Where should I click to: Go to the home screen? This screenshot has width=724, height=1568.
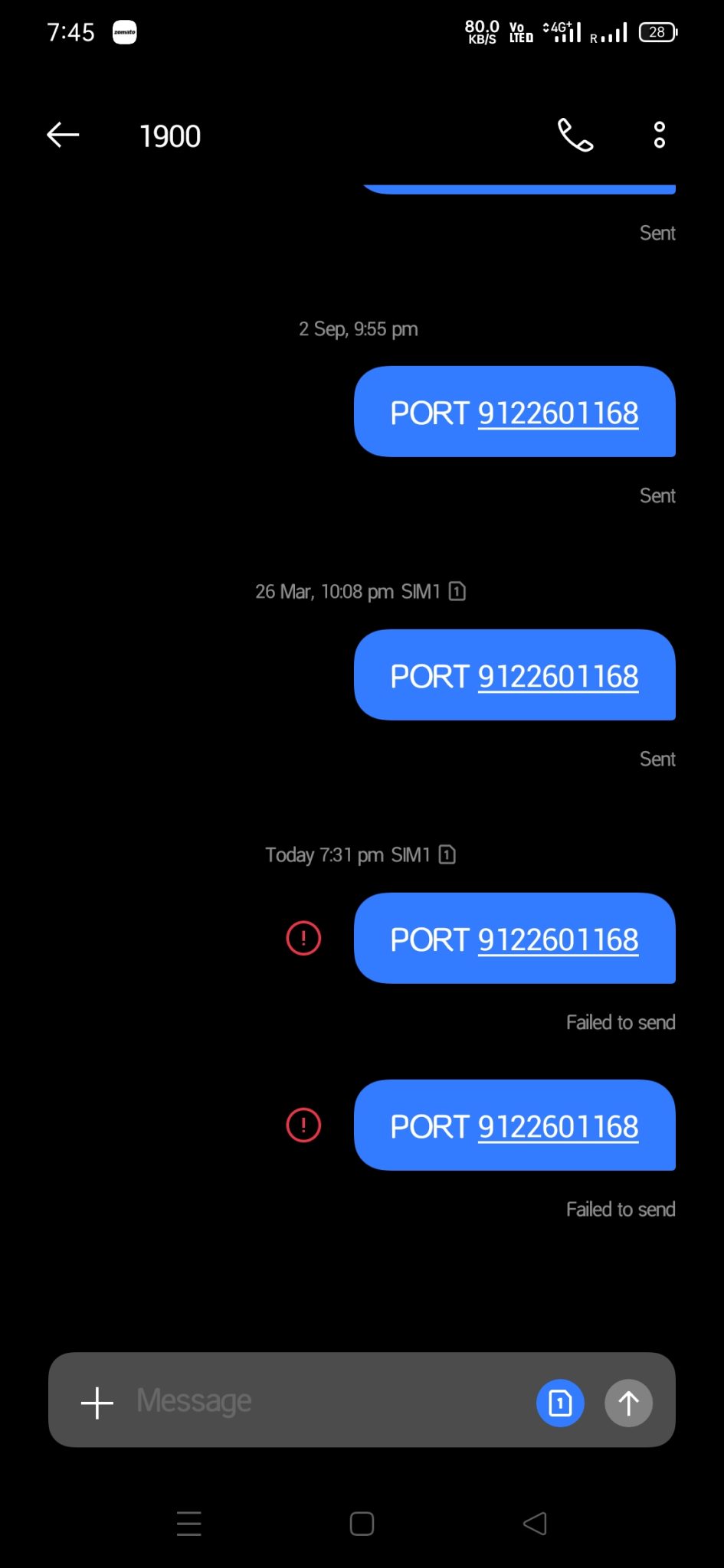click(362, 1524)
